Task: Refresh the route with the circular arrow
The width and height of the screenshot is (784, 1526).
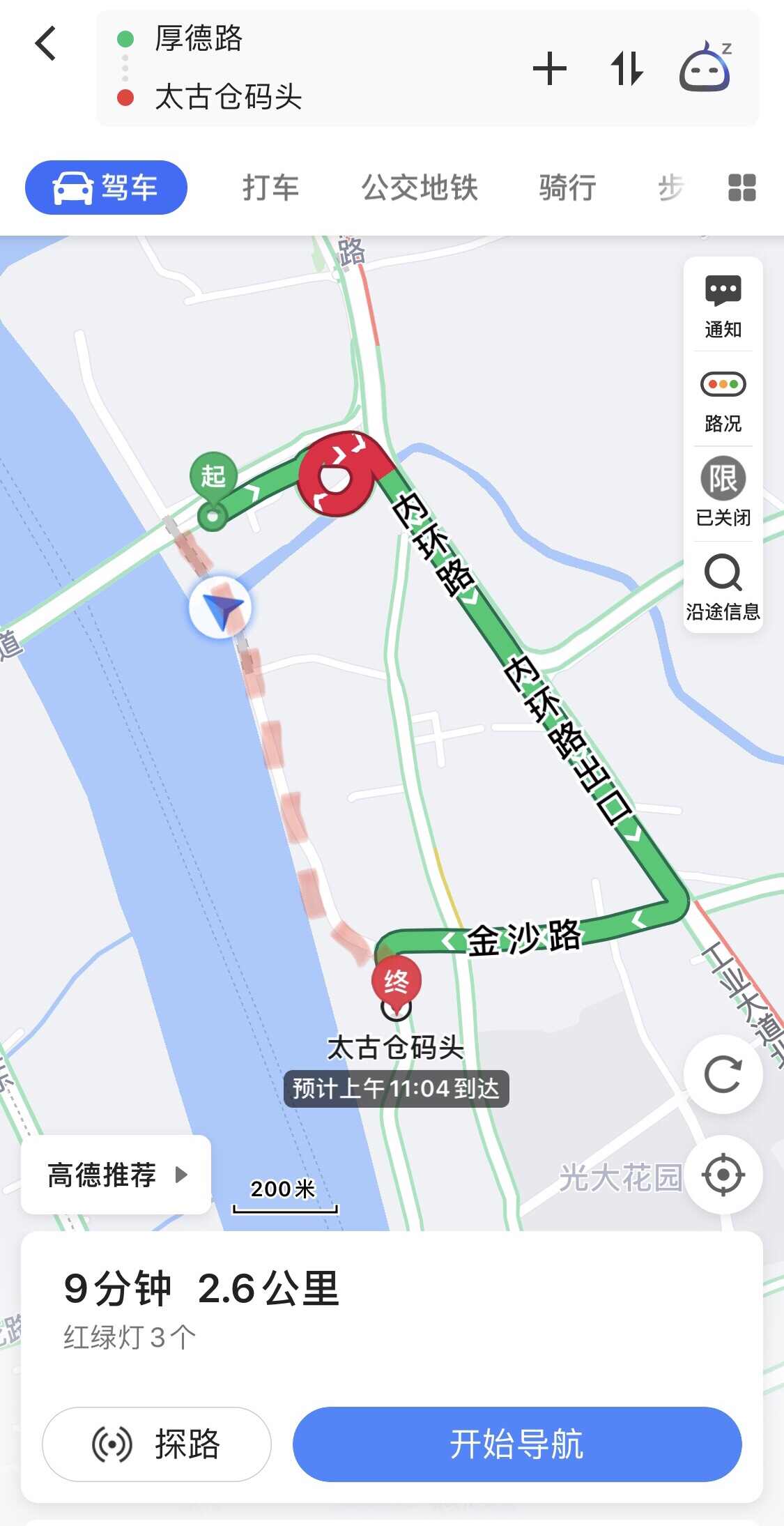Action: coord(723,1074)
